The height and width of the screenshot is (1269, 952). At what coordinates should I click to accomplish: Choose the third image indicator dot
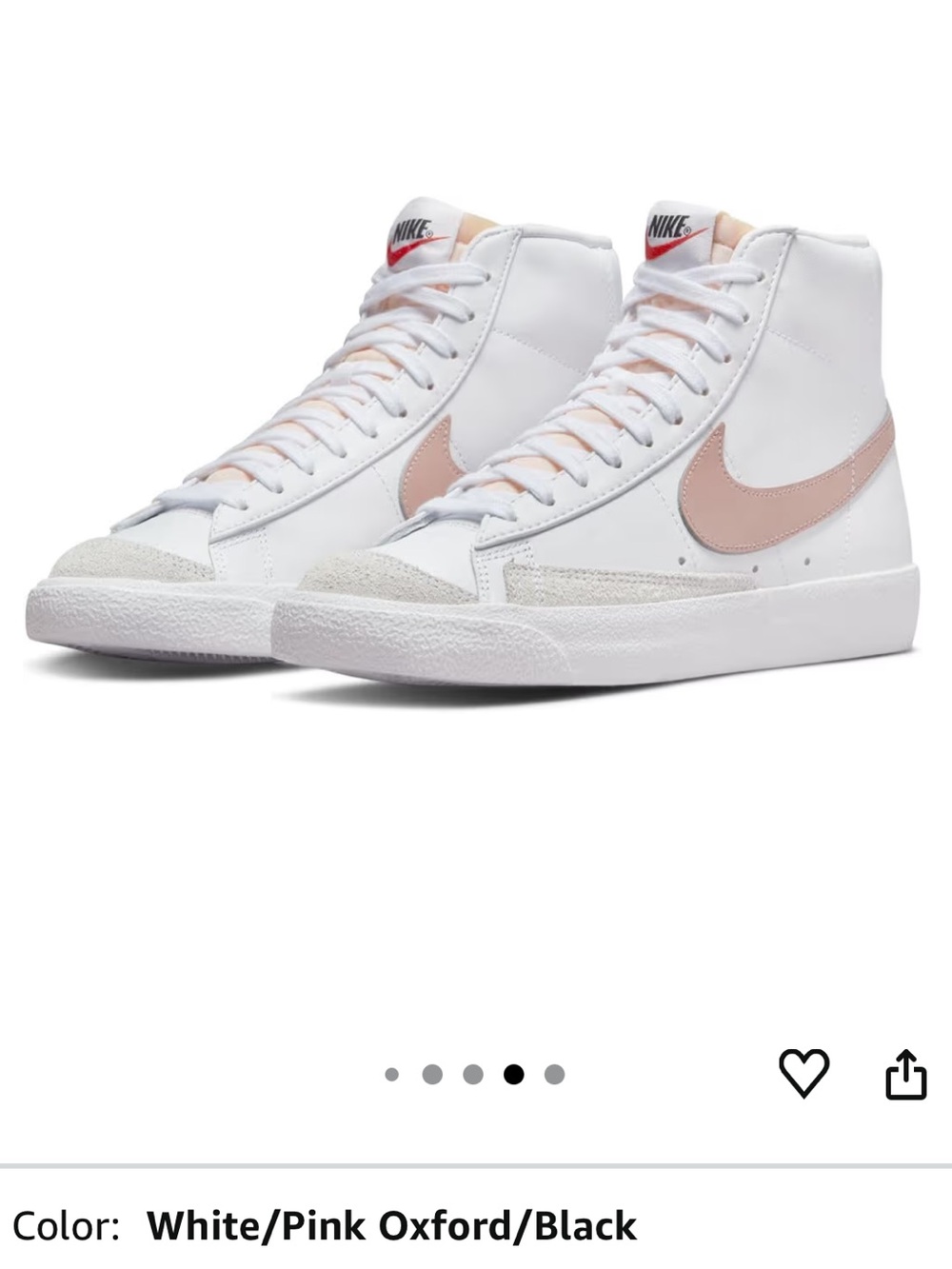[470, 1072]
